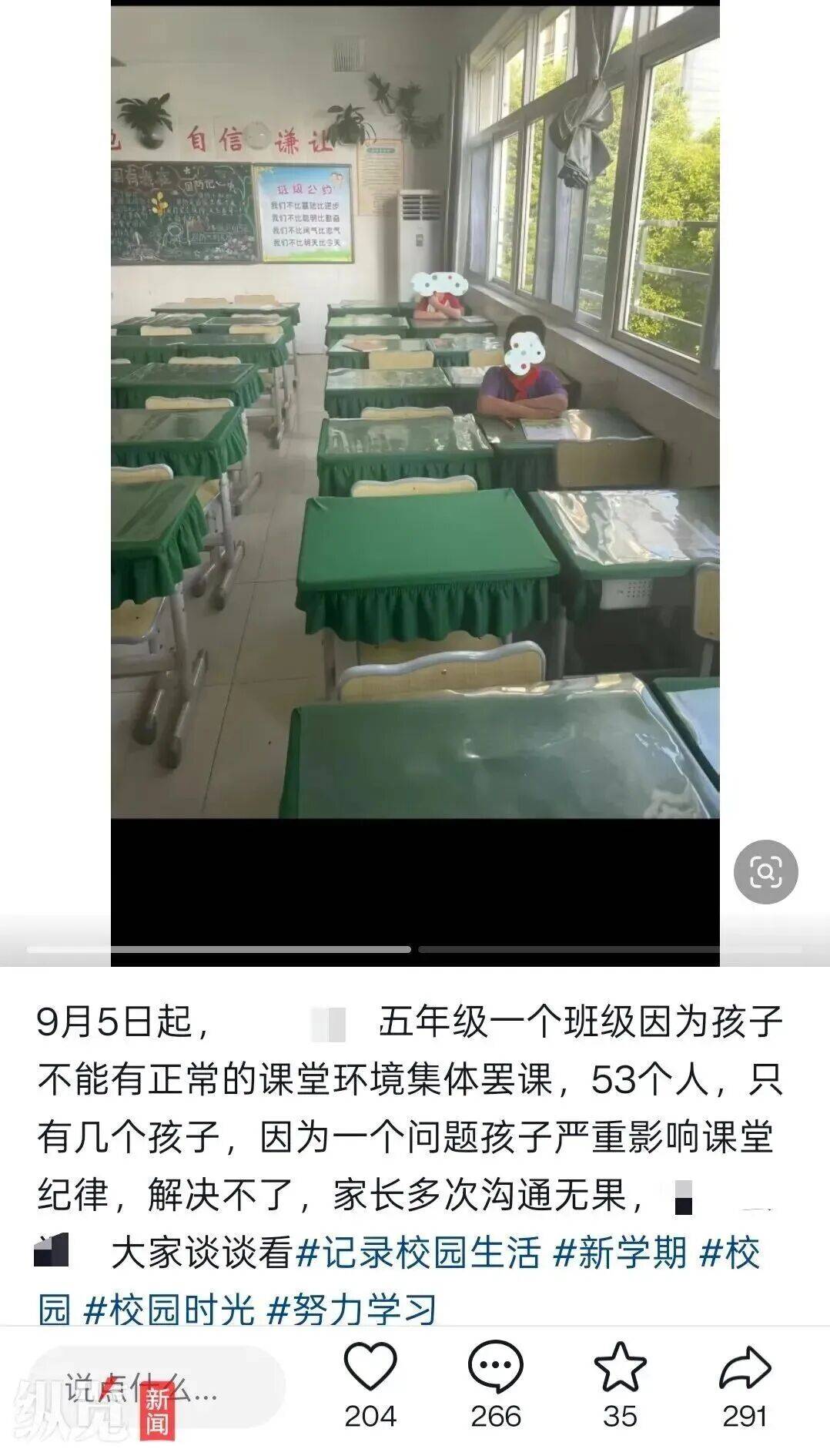Tap the comment input field
Image resolution: width=830 pixels, height=1456 pixels.
158,1387
